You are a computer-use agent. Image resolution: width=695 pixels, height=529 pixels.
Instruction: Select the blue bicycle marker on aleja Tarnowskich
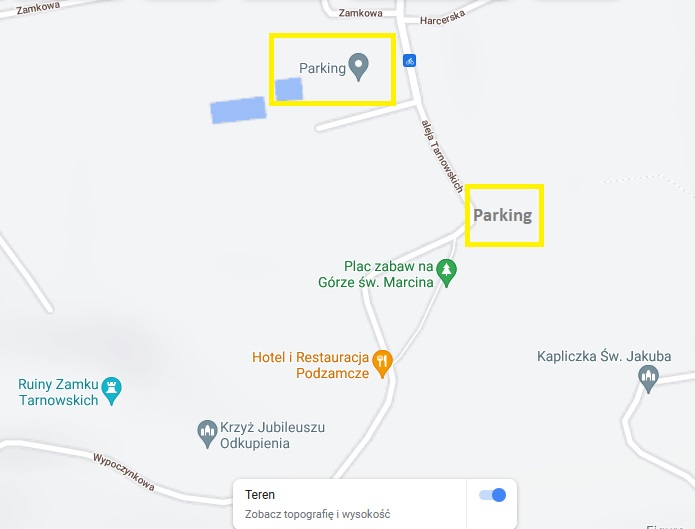410,61
